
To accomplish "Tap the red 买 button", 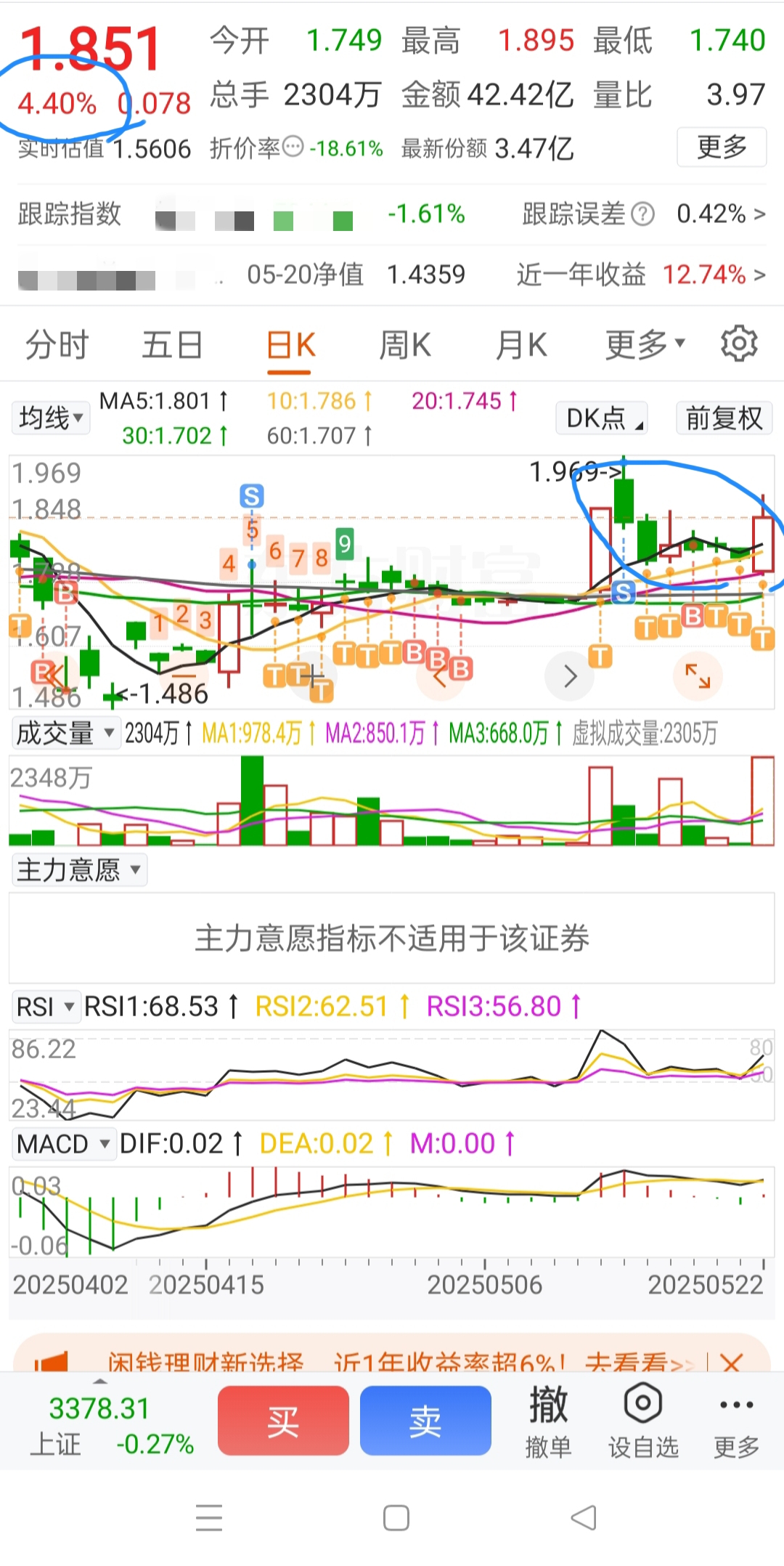I will pyautogui.click(x=283, y=1421).
